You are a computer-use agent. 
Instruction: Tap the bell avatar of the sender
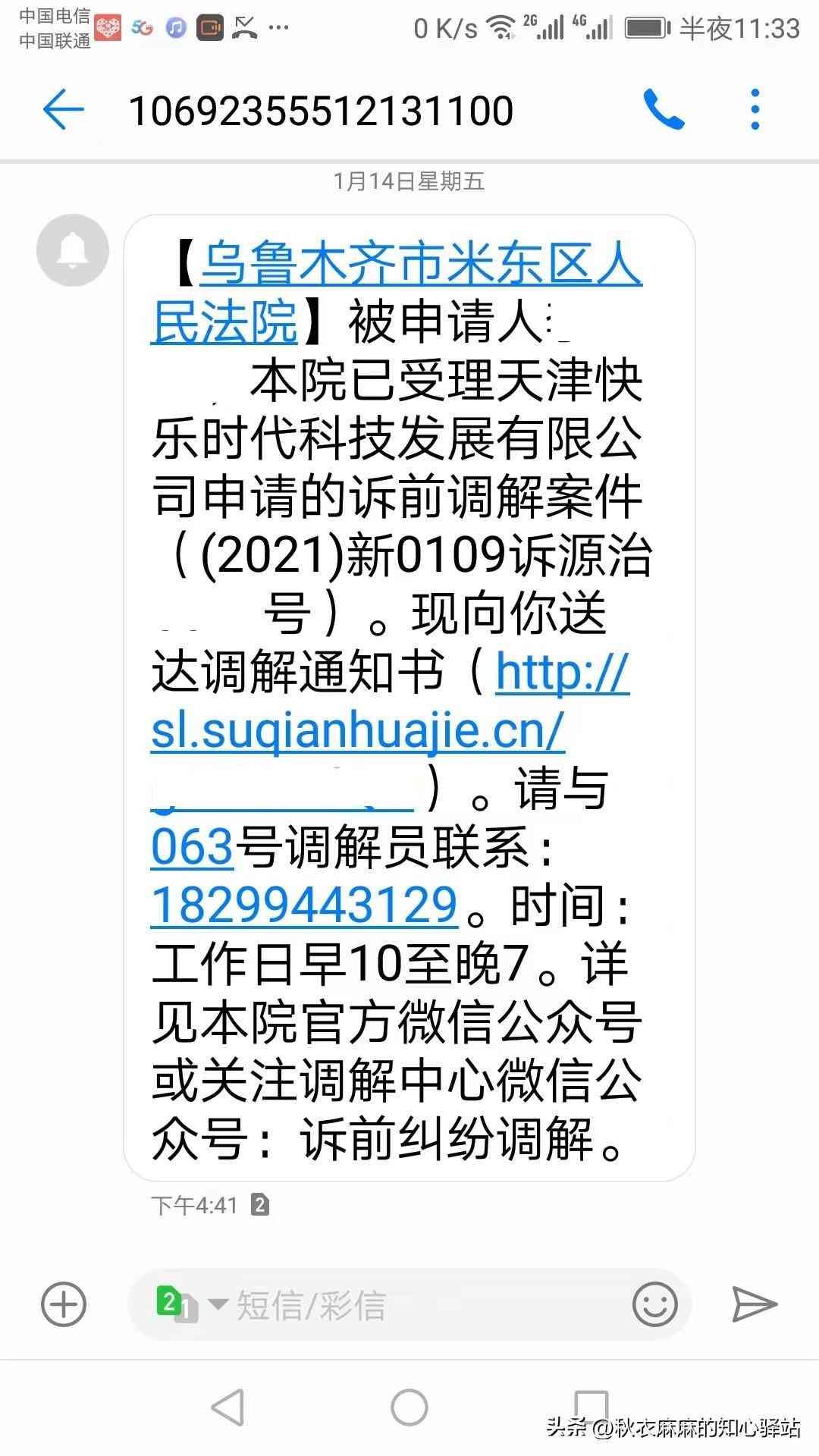(72, 250)
